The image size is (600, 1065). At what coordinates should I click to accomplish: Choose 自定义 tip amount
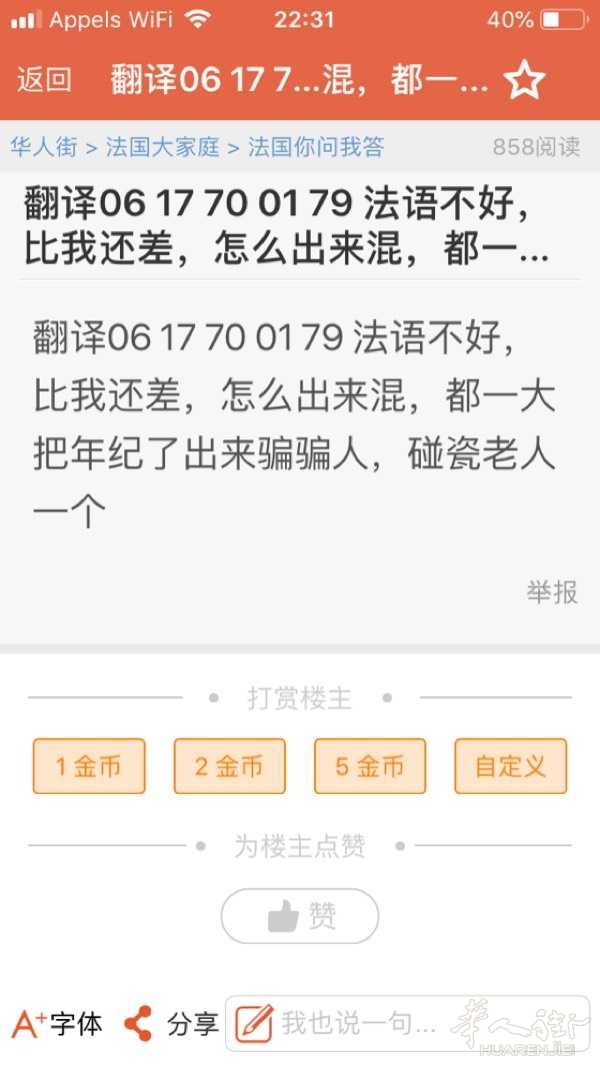tap(510, 766)
